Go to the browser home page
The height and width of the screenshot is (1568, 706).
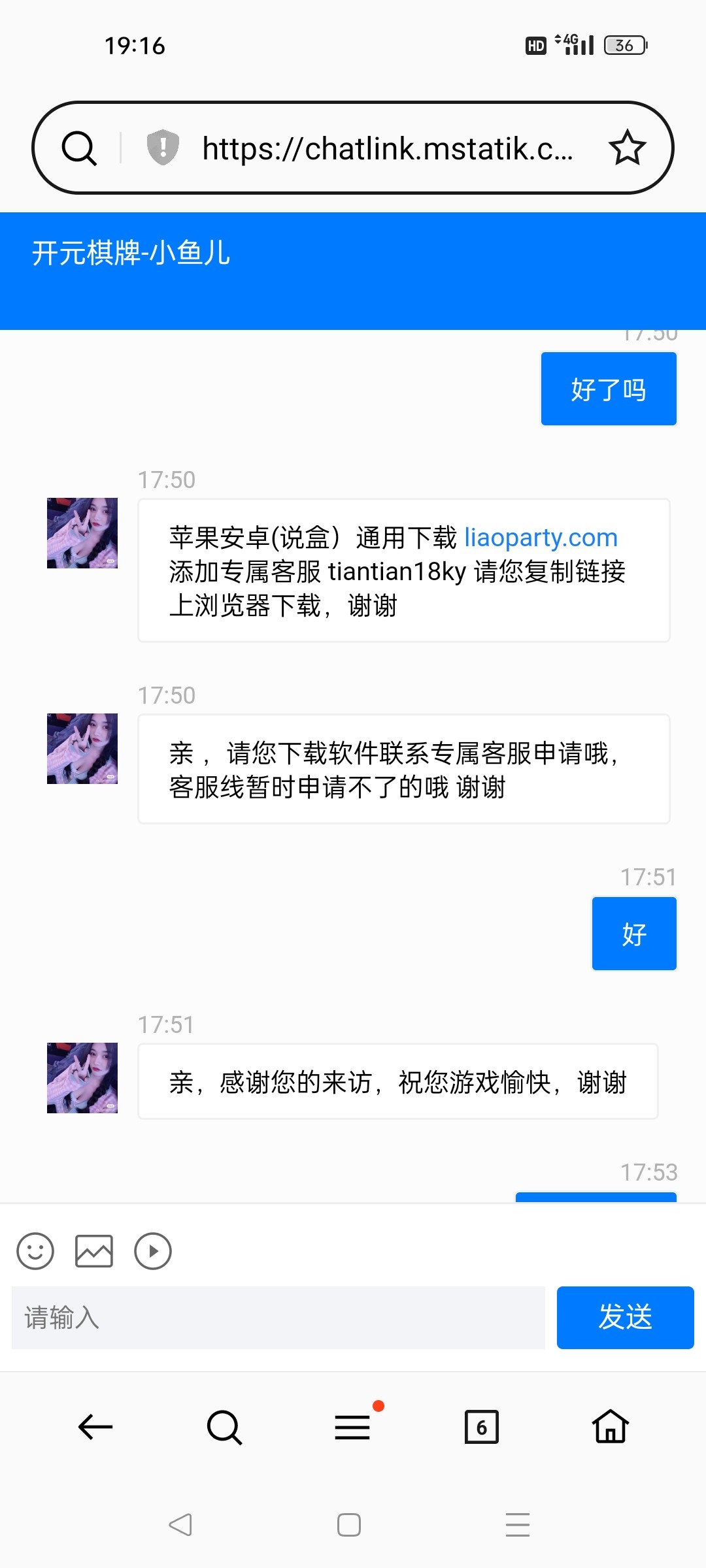click(611, 1427)
